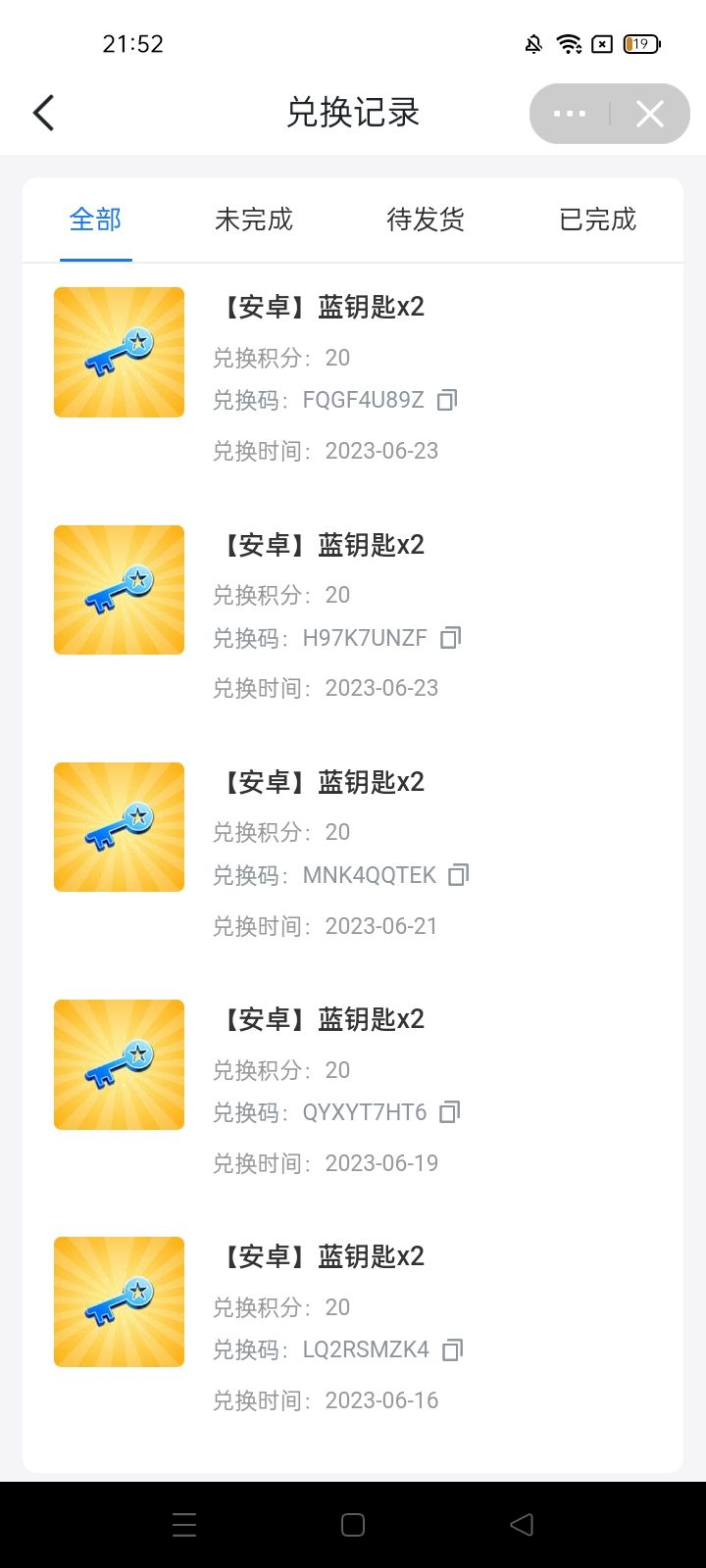
Task: Copy the redemption code FQGF4U89Z
Action: point(447,400)
